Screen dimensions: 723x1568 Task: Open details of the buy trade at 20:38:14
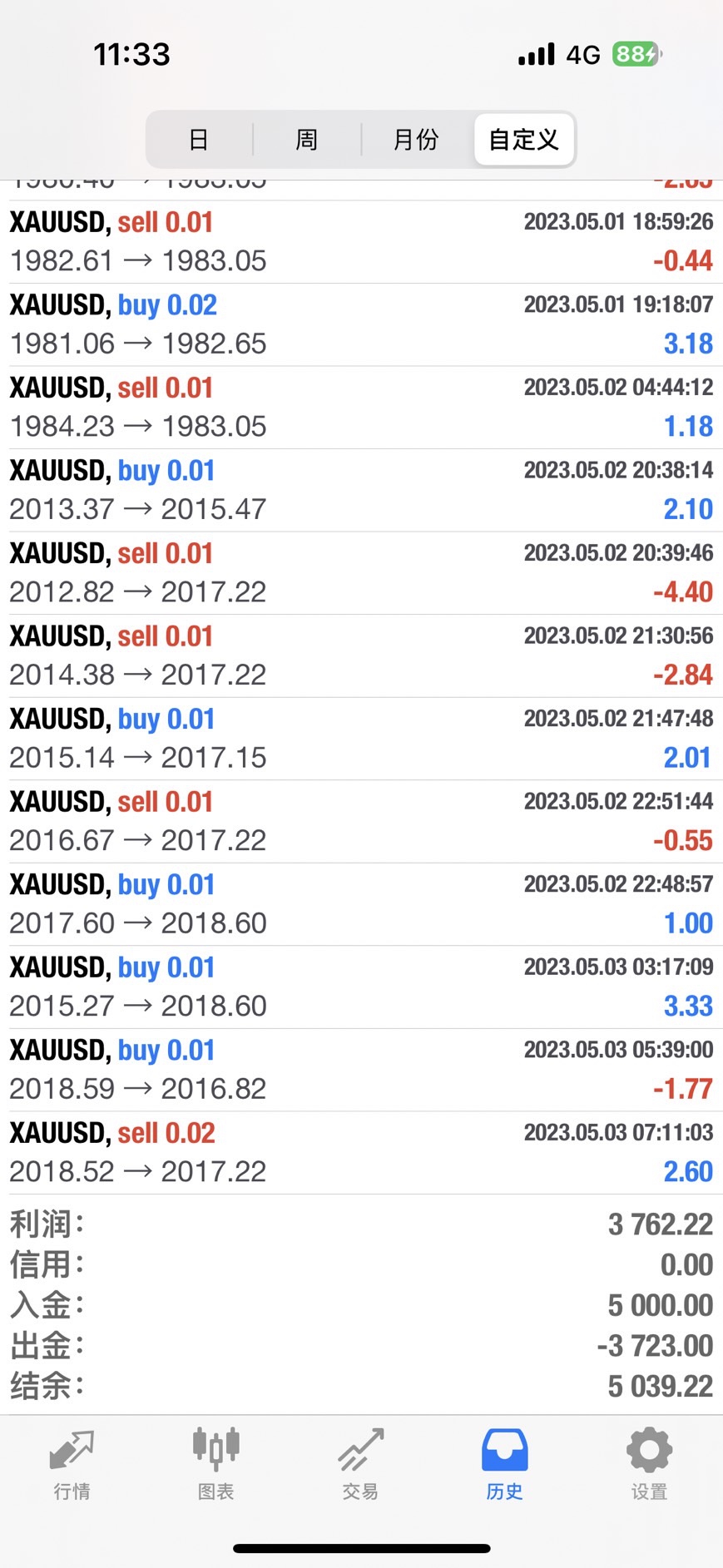coord(361,490)
